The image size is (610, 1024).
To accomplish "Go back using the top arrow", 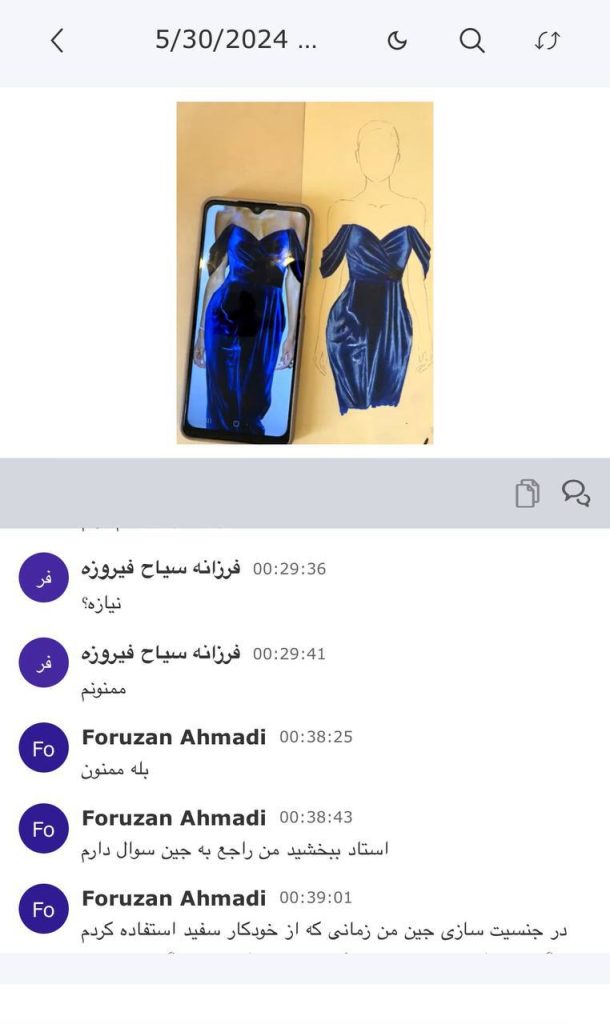I will [x=57, y=41].
